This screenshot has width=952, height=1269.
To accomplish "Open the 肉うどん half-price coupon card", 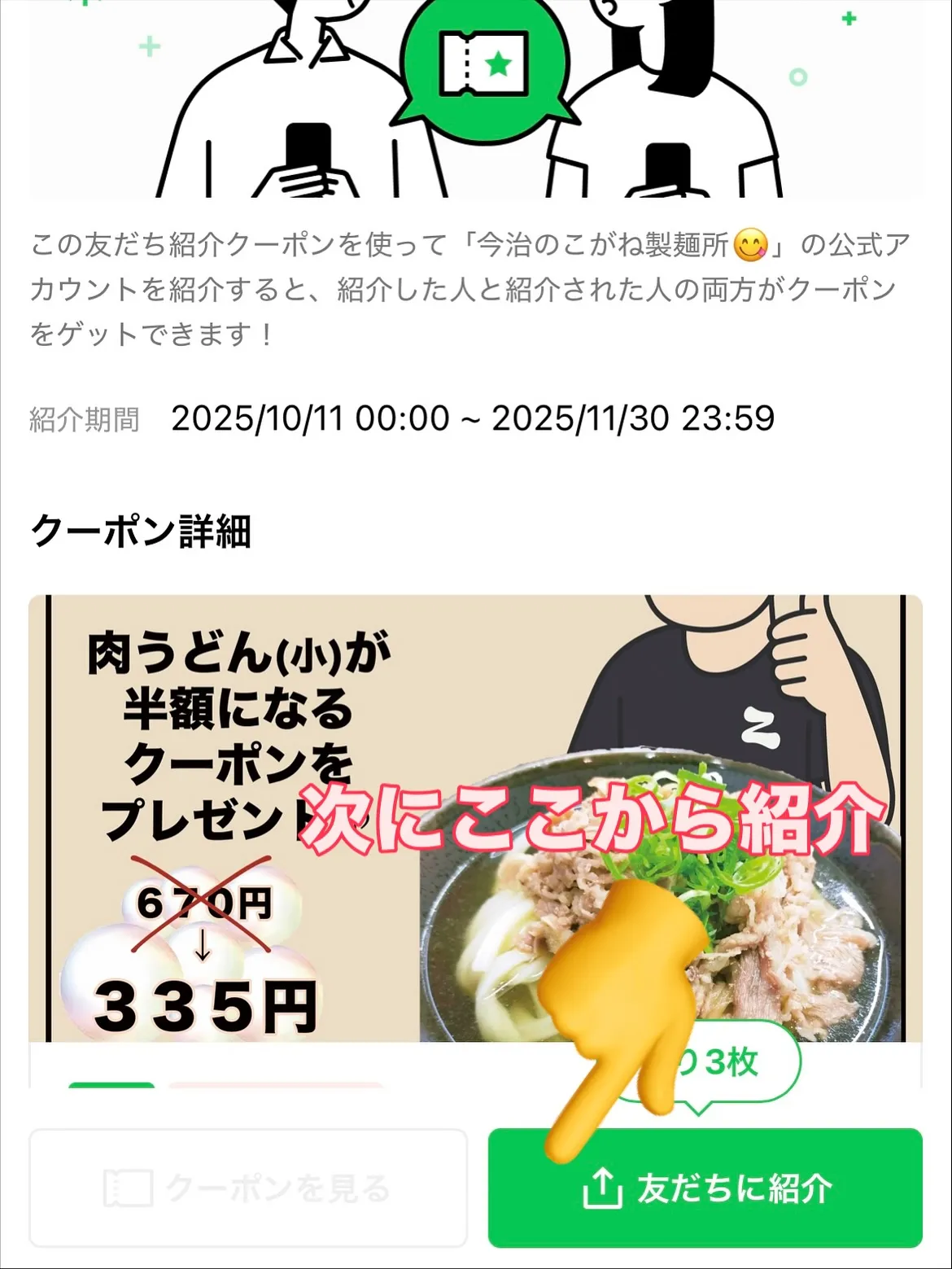I will 475,818.
